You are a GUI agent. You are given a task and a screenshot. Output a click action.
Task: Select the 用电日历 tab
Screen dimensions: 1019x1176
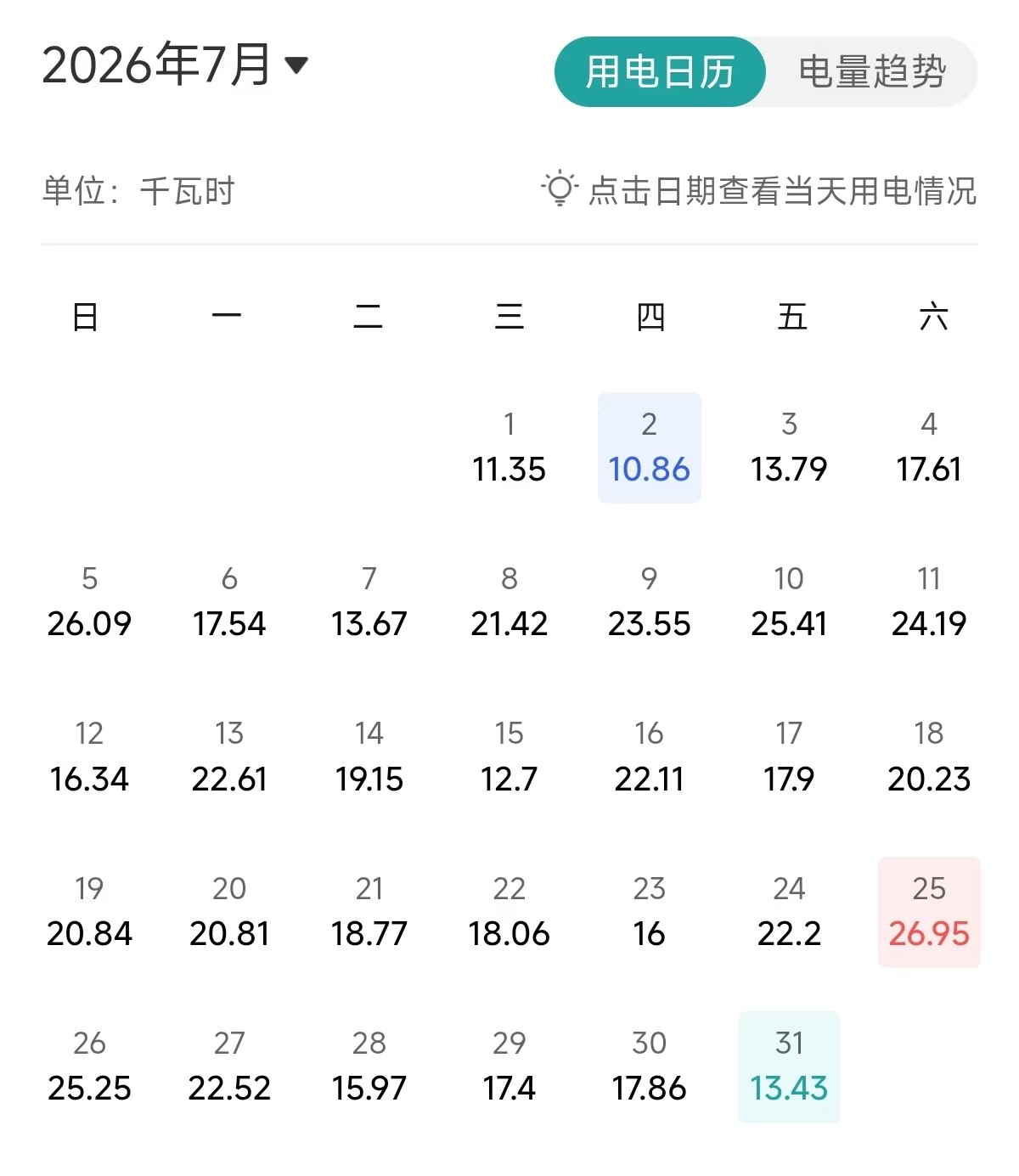[660, 71]
